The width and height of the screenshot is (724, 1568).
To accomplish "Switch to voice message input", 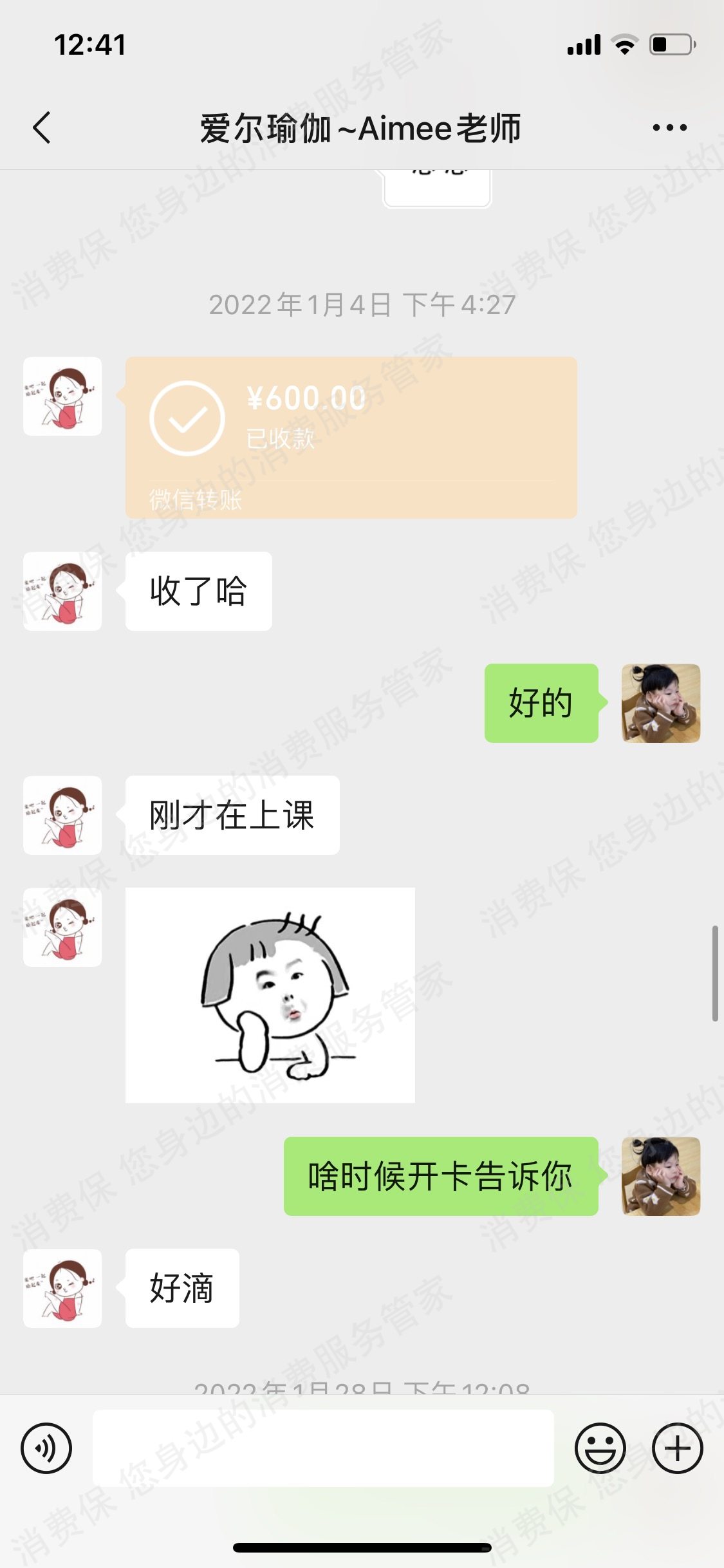I will tap(46, 1448).
